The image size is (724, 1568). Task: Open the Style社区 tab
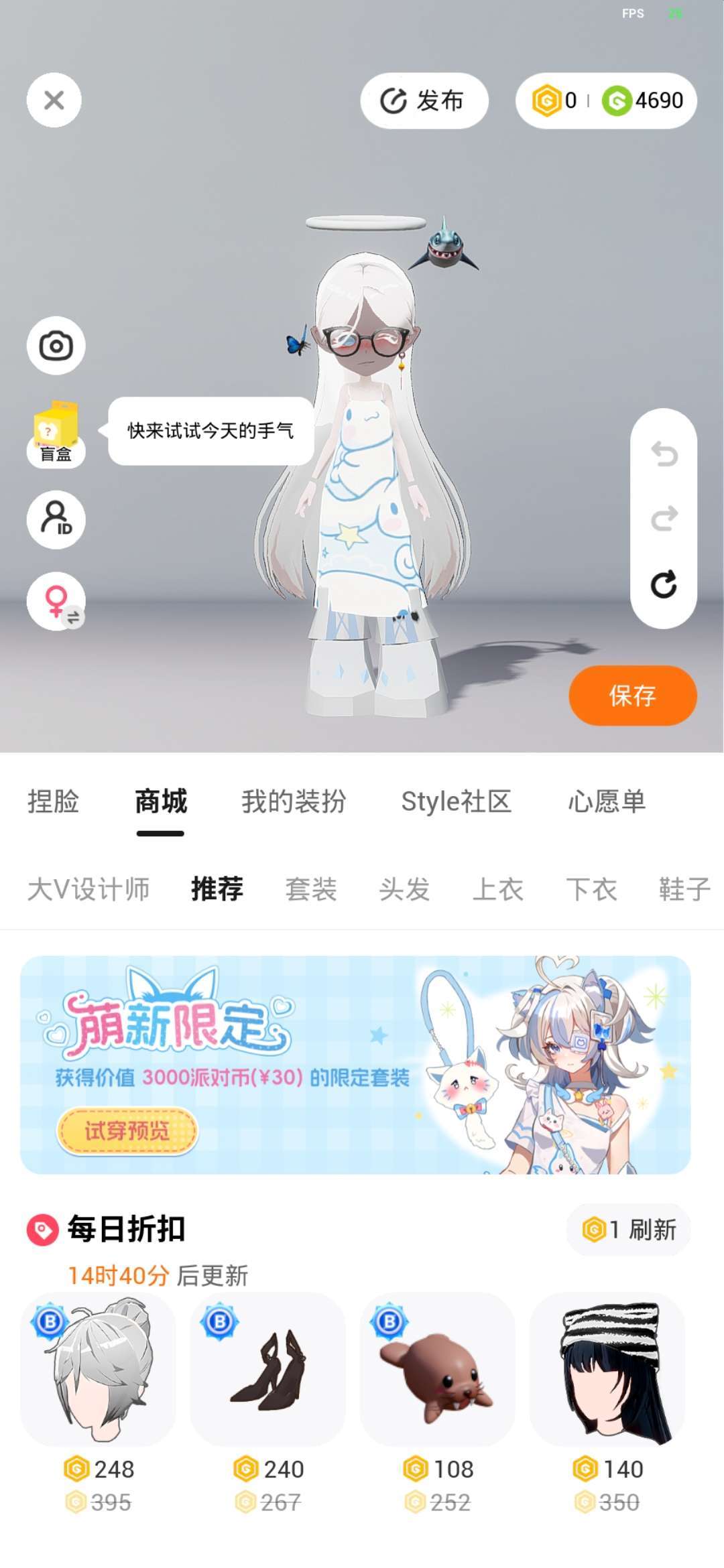click(x=456, y=801)
